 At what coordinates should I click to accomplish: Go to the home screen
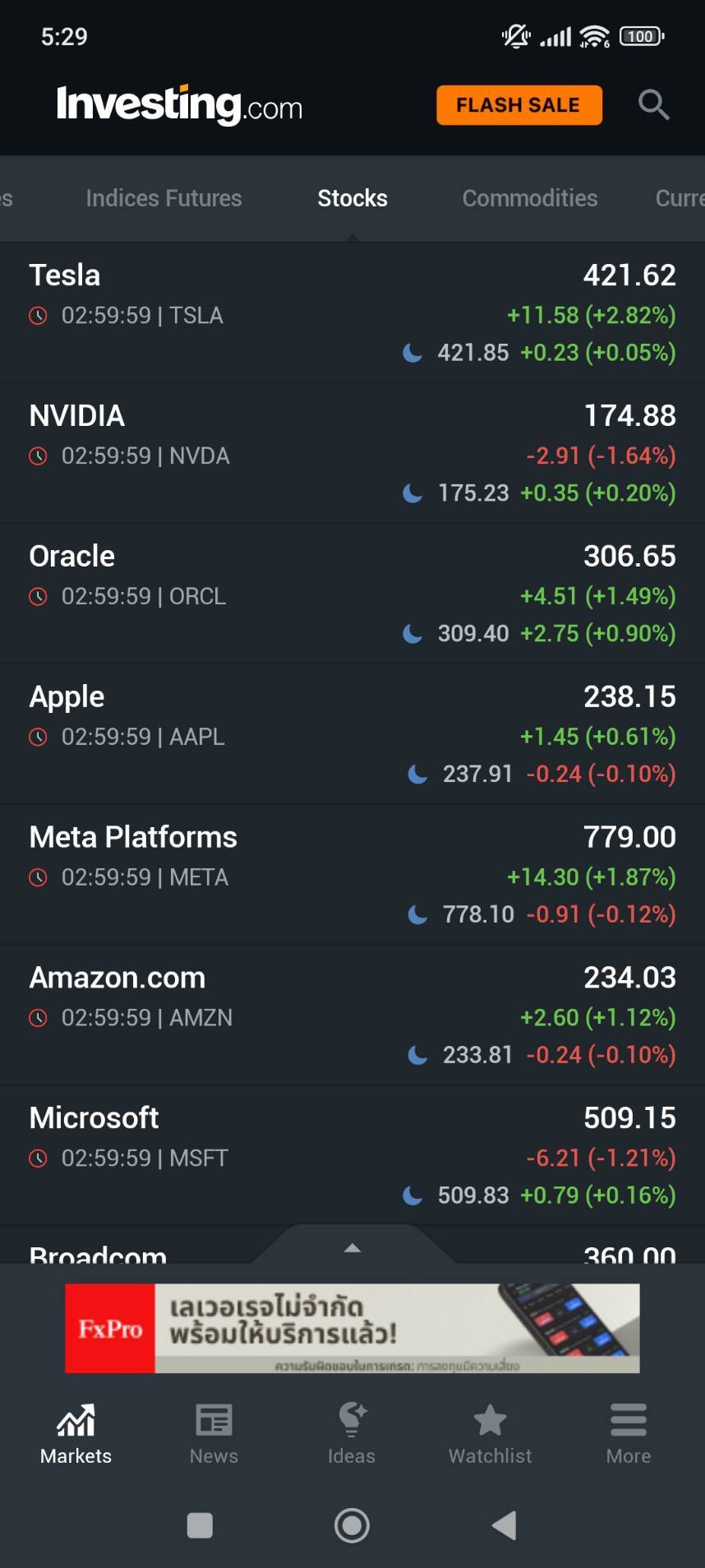[x=352, y=1525]
